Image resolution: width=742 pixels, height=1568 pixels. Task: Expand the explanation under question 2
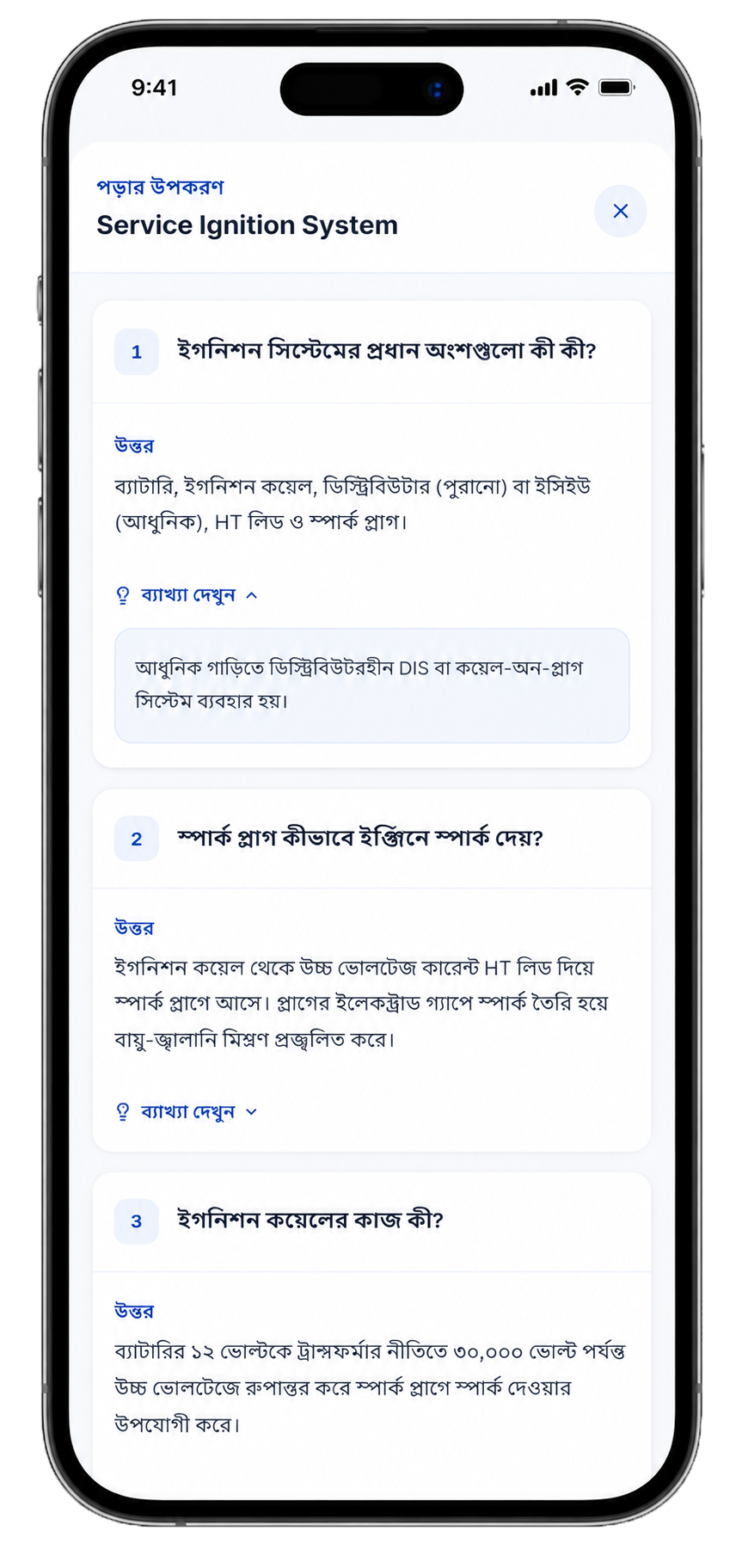pos(187,1111)
